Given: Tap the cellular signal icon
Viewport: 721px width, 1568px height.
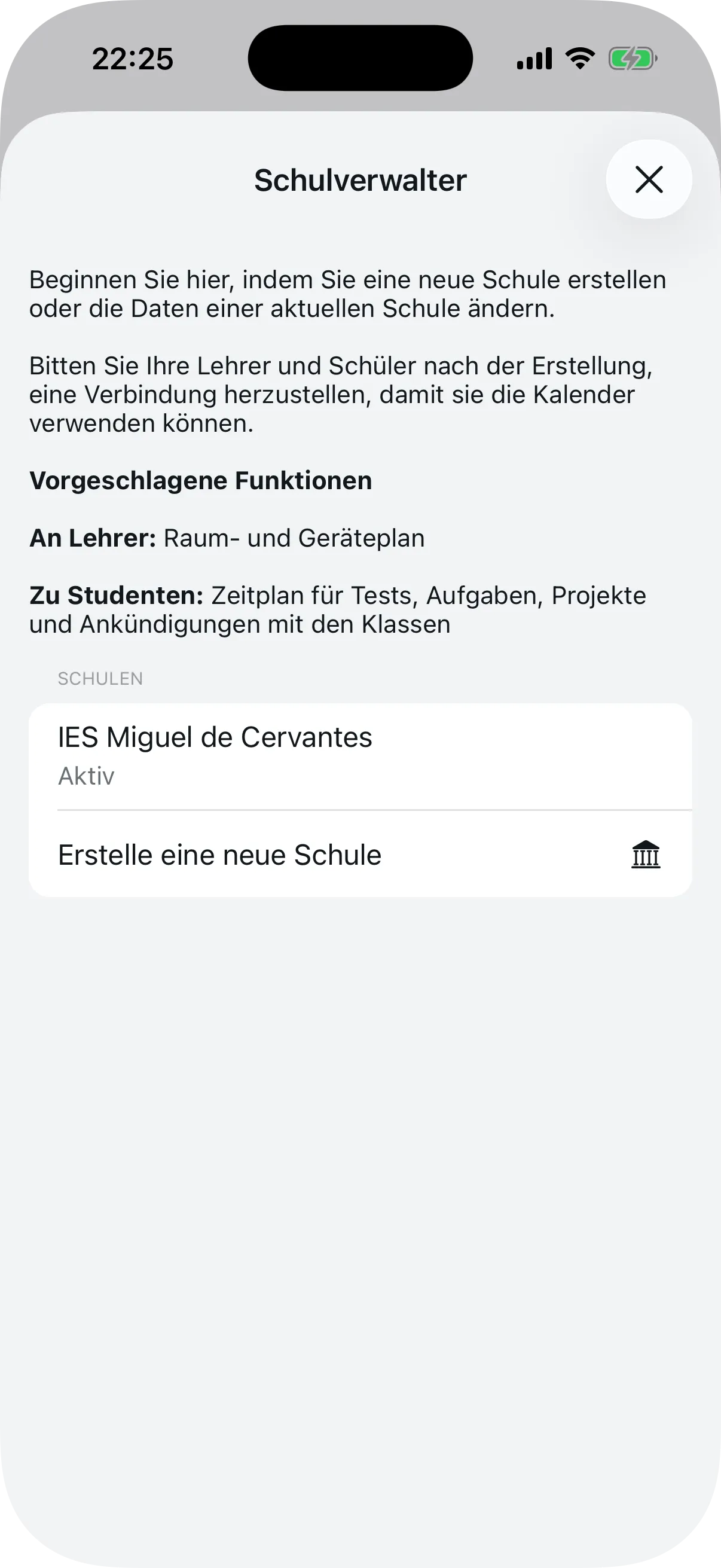Looking at the screenshot, I should point(533,58).
